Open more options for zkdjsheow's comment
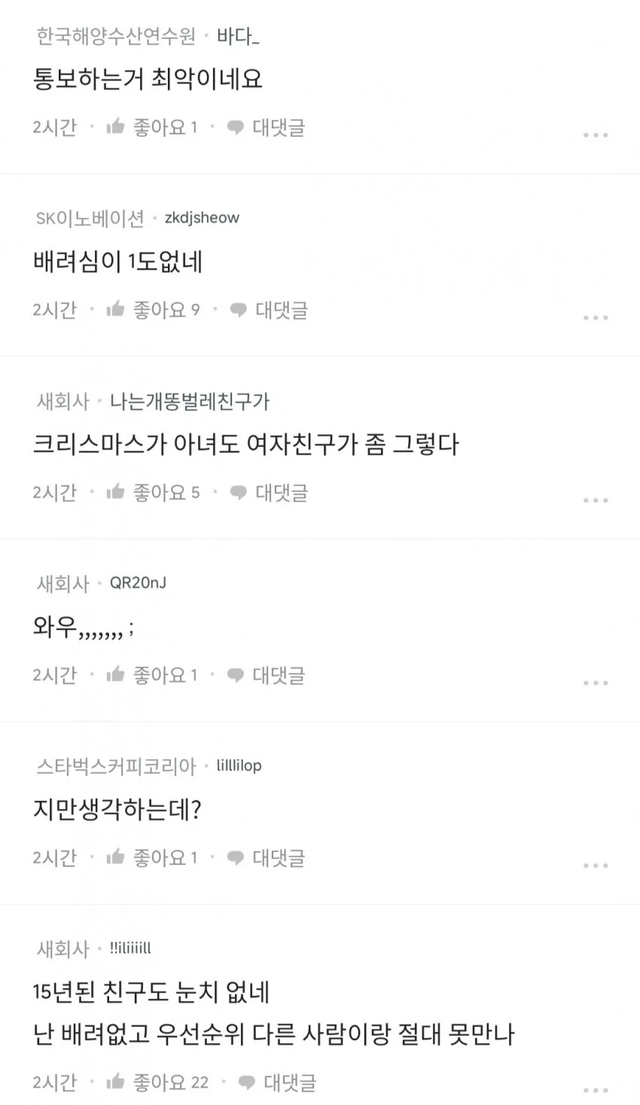 tap(596, 317)
